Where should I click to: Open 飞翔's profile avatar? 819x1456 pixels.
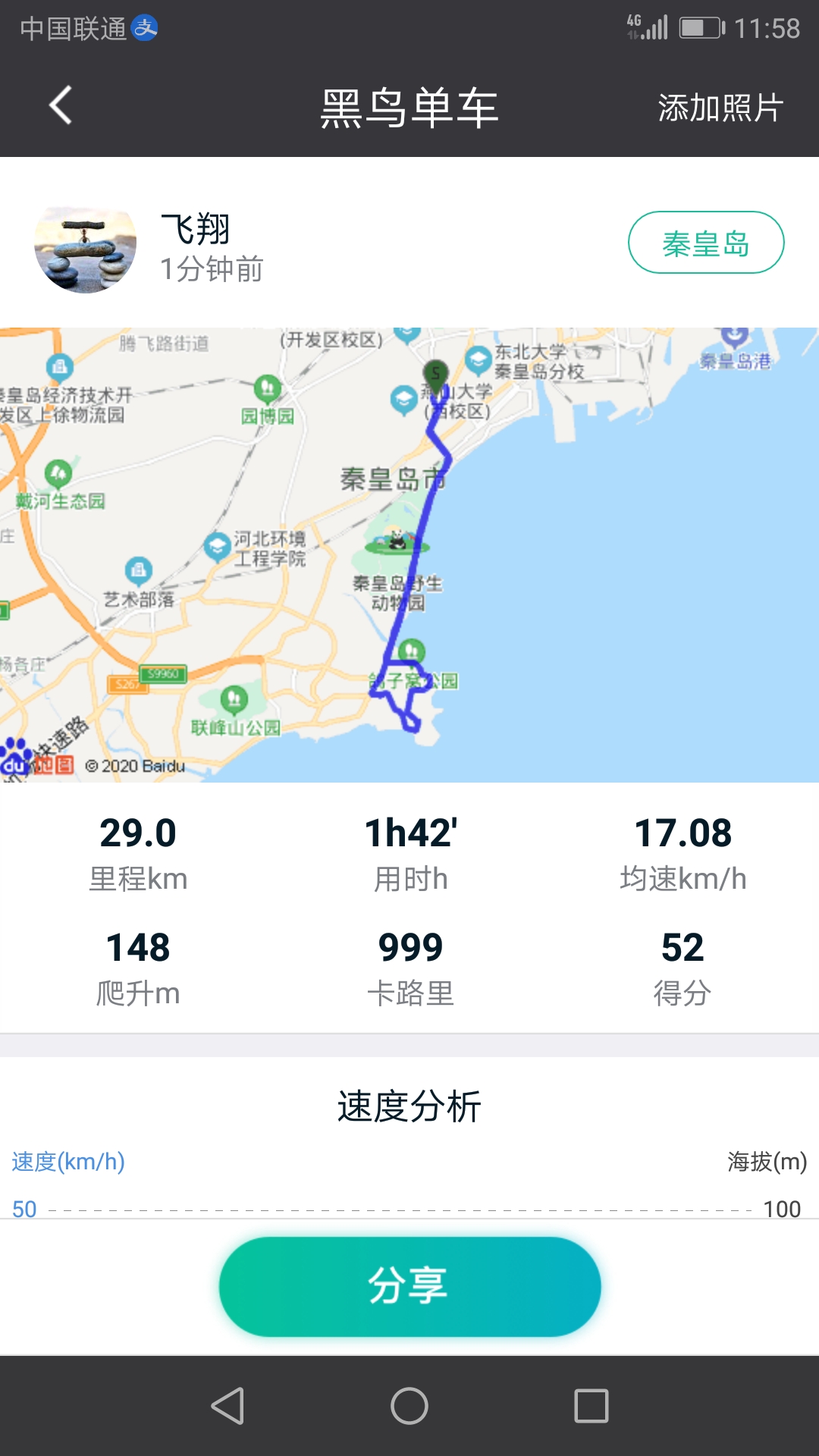[x=86, y=249]
